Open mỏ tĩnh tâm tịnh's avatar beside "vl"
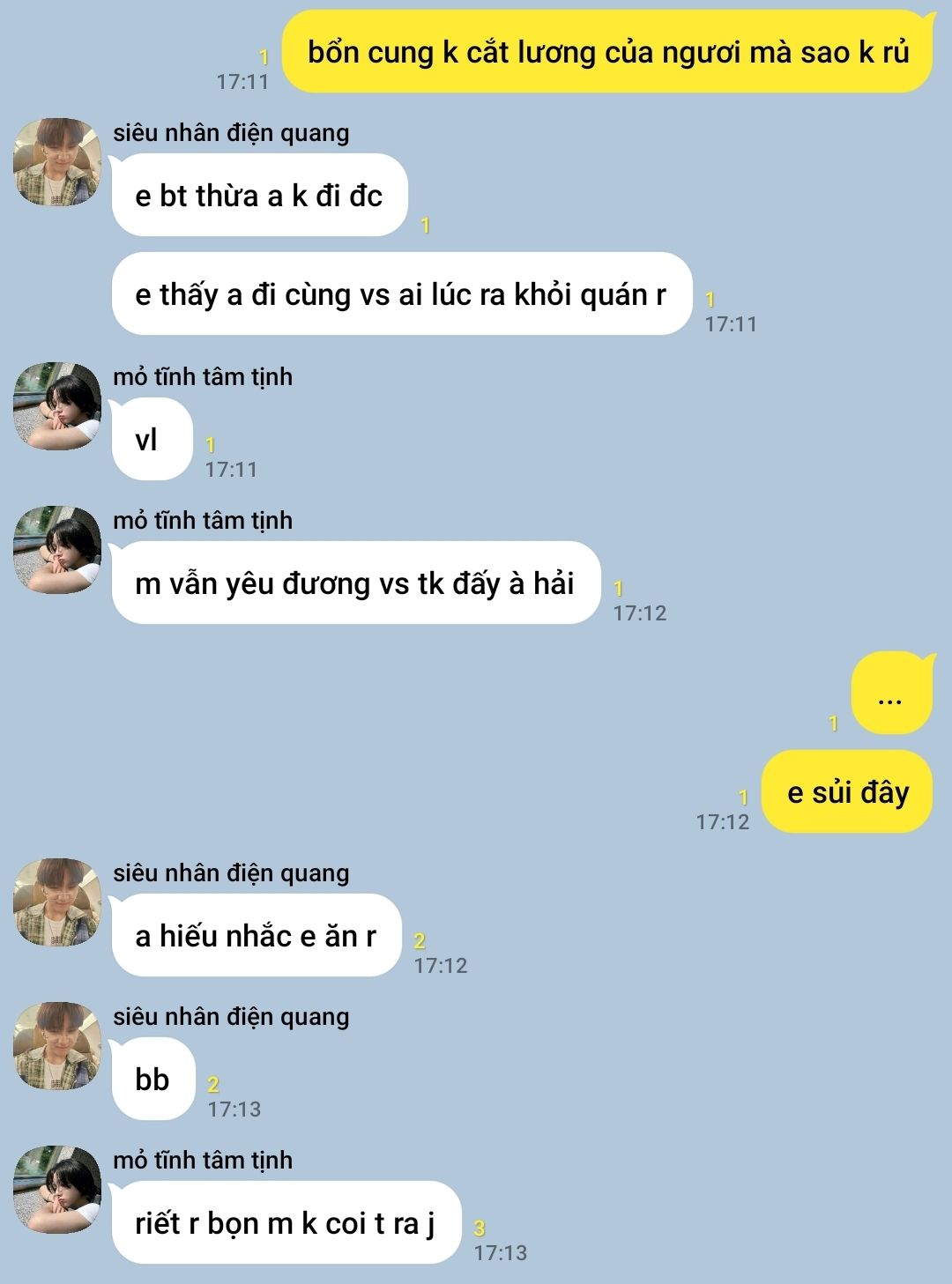The image size is (952, 1284). (57, 406)
